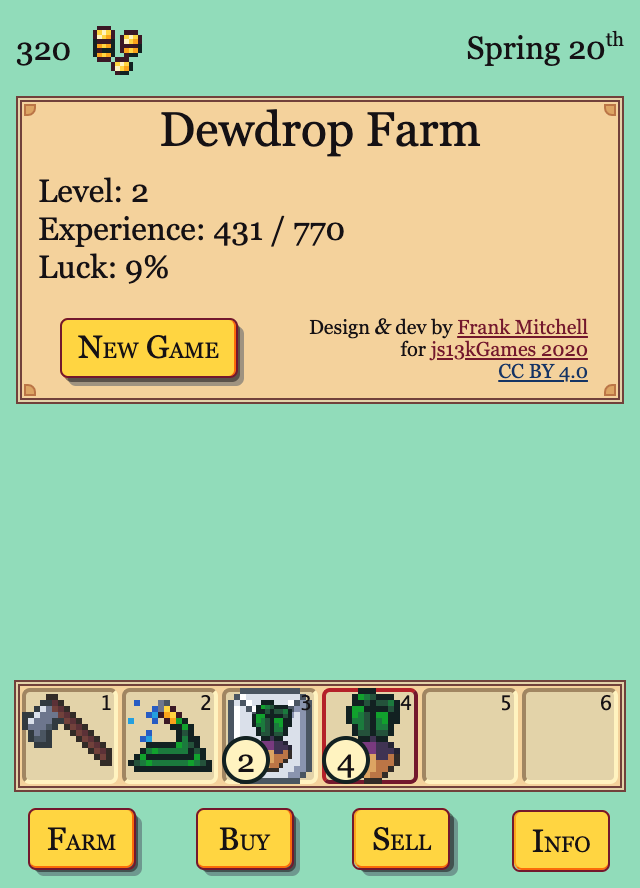Screen dimensions: 640x888
Task: Open the CC BY 4.0 license link
Action: point(542,371)
